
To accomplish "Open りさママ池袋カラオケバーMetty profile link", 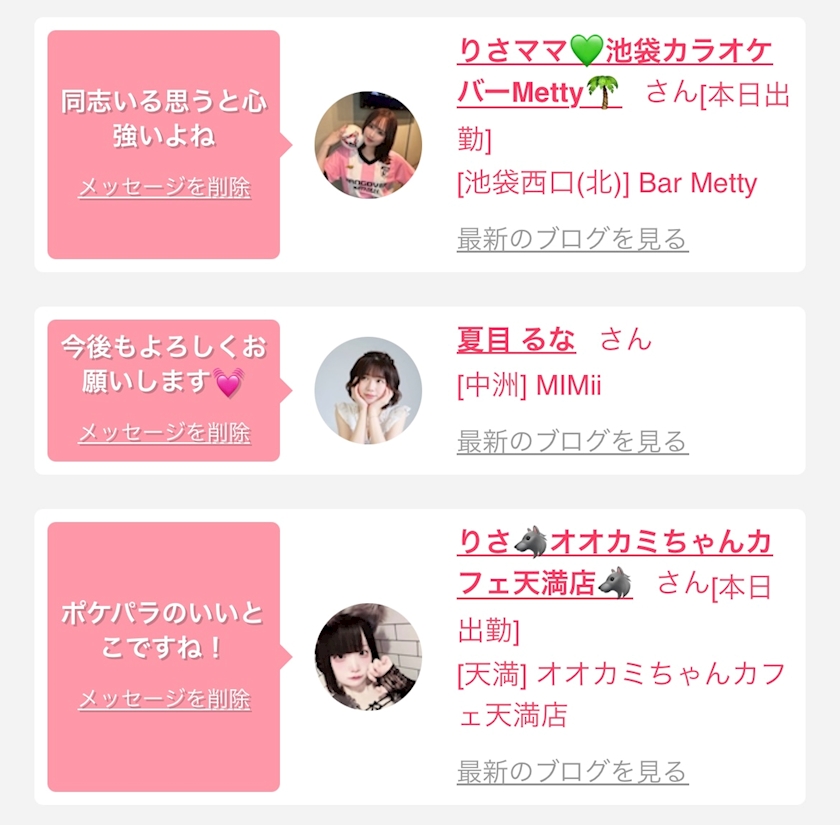I will click(x=614, y=72).
